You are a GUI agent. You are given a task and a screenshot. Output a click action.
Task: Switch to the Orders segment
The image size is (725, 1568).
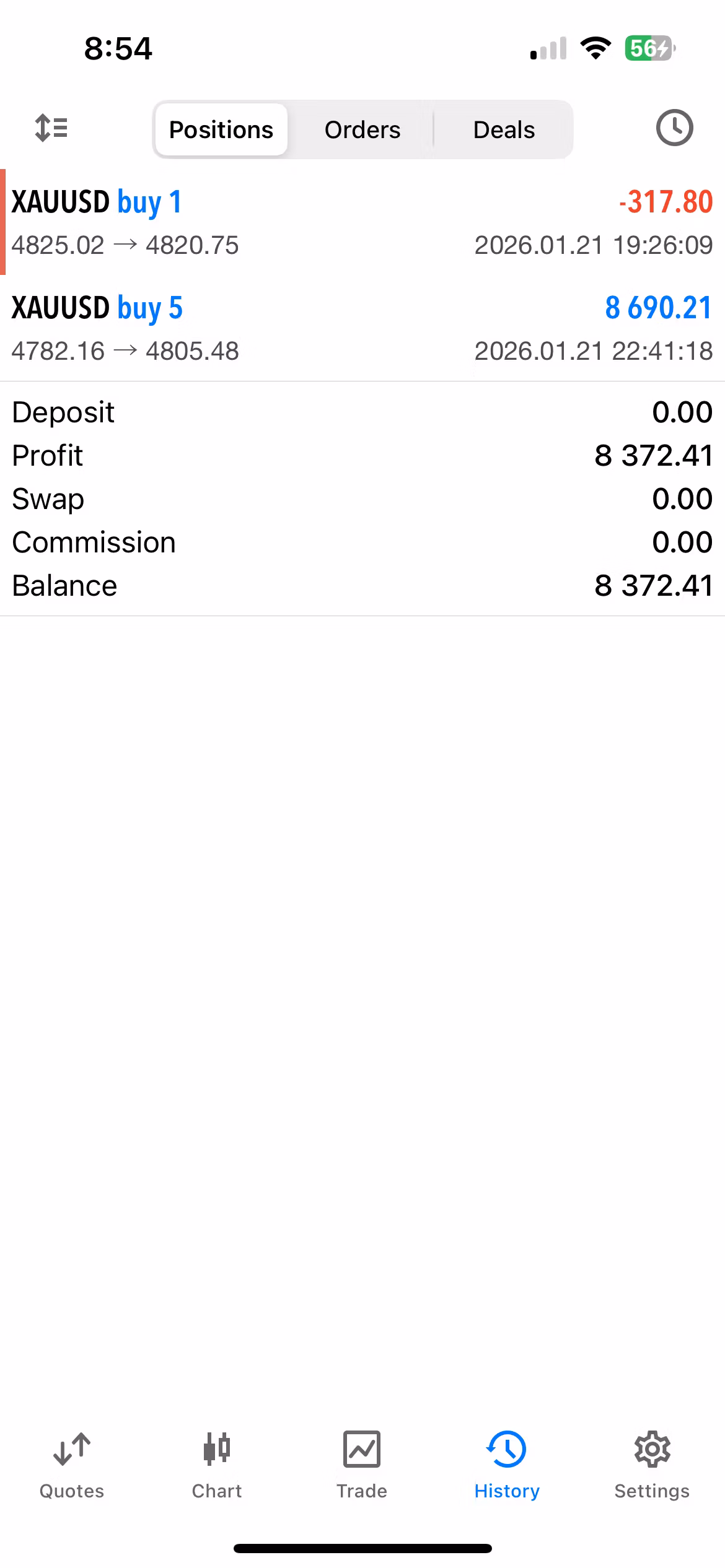click(362, 129)
